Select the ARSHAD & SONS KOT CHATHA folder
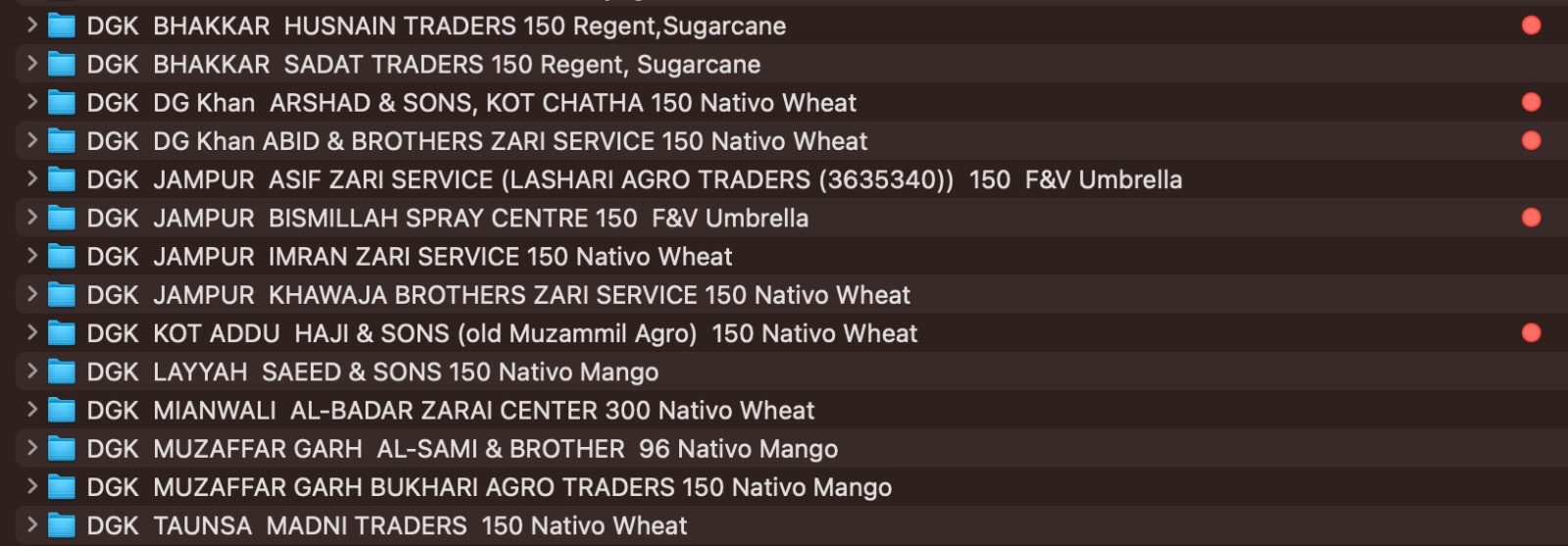Image resolution: width=1568 pixels, height=546 pixels. [470, 103]
